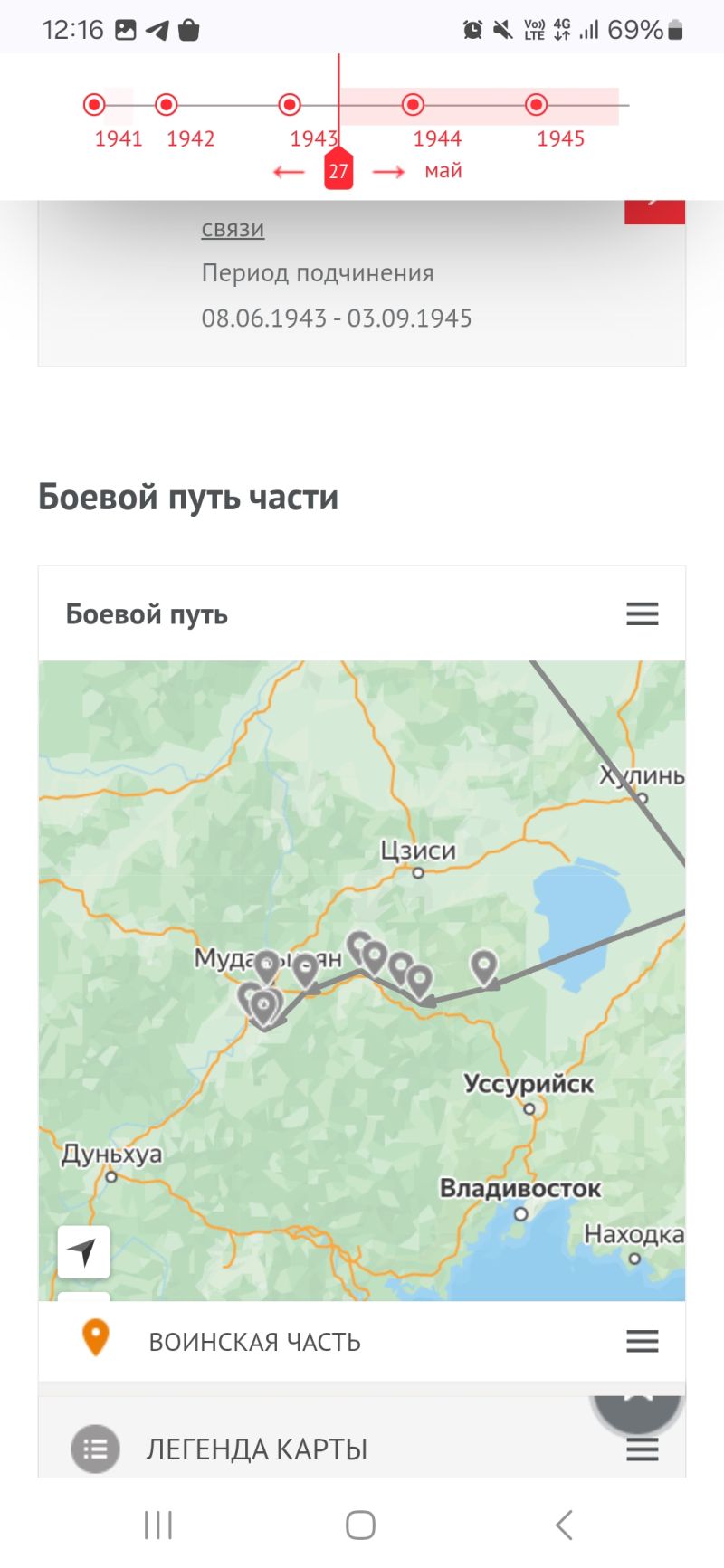Screen dimensions: 724x1568
Task: Select the 1945 marker on the timeline
Action: (537, 105)
